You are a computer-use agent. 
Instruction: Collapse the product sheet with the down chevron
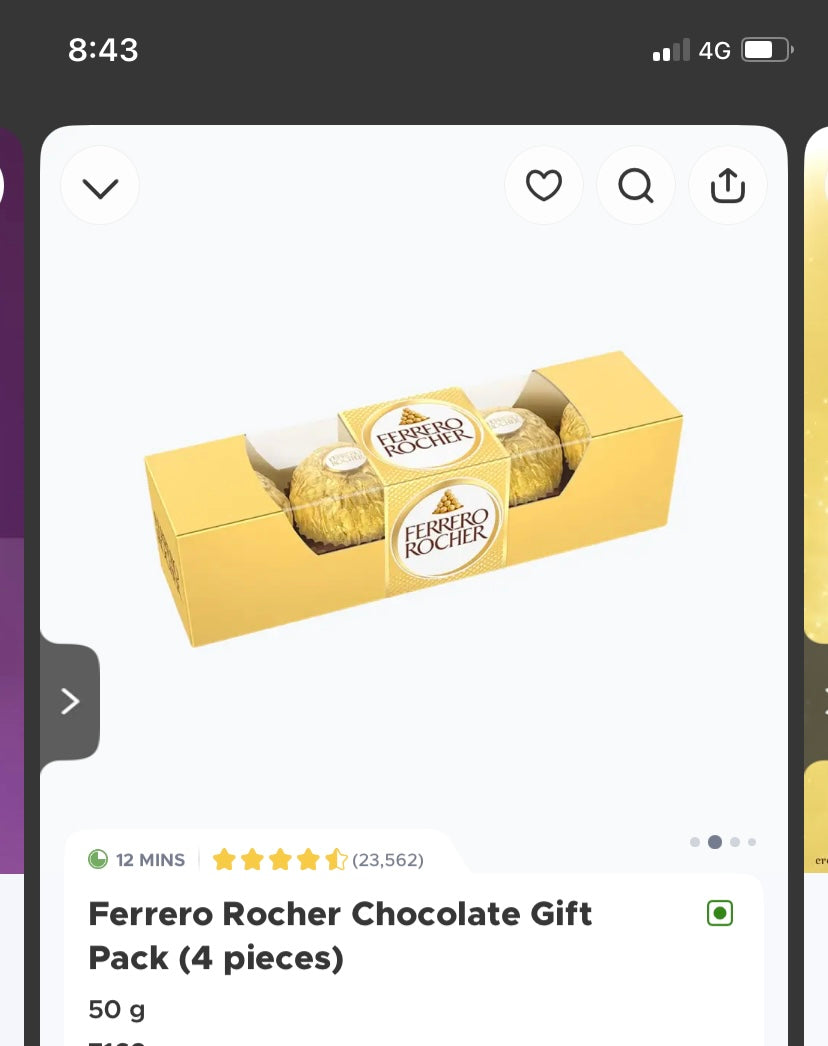[100, 186]
